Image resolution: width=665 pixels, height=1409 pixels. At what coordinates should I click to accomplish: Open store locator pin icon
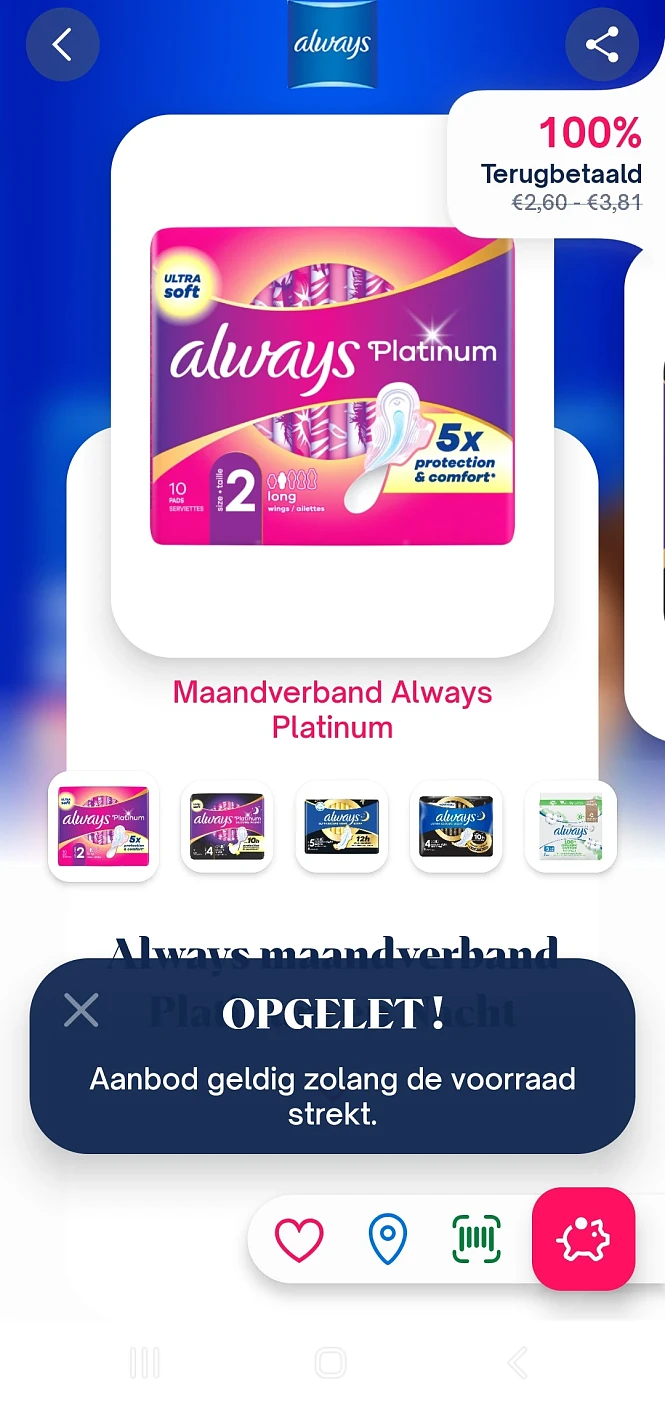388,1240
